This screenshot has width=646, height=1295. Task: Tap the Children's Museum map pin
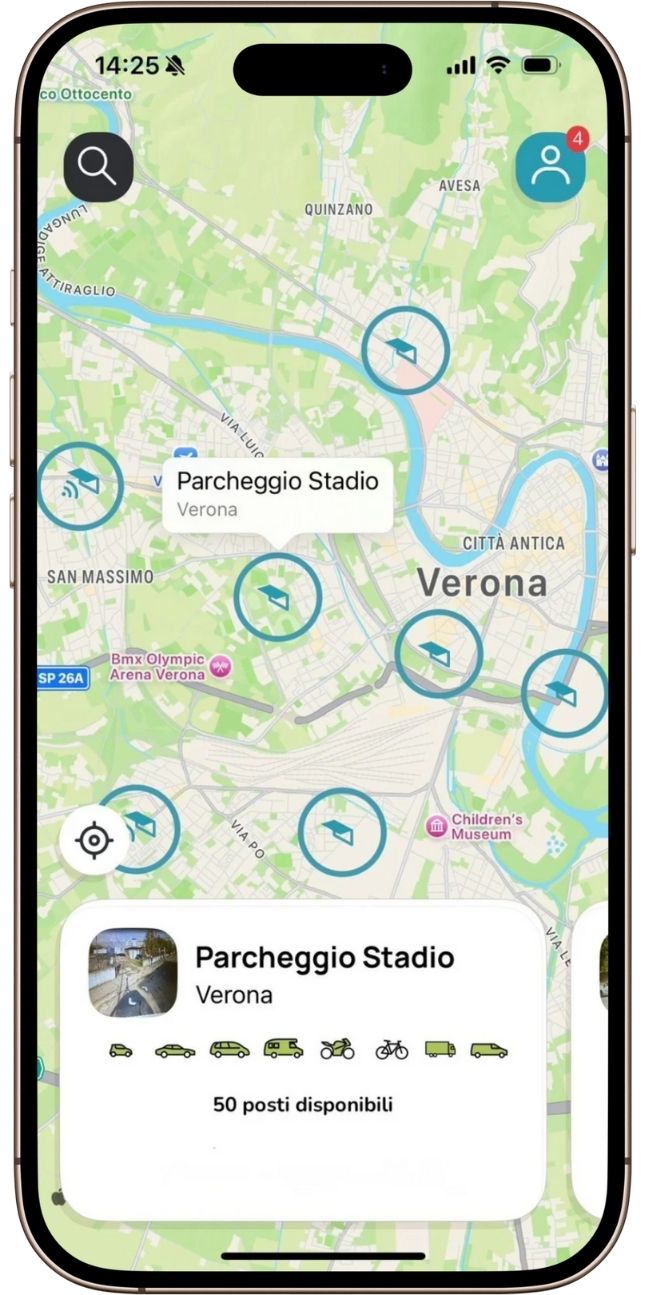coord(437,826)
